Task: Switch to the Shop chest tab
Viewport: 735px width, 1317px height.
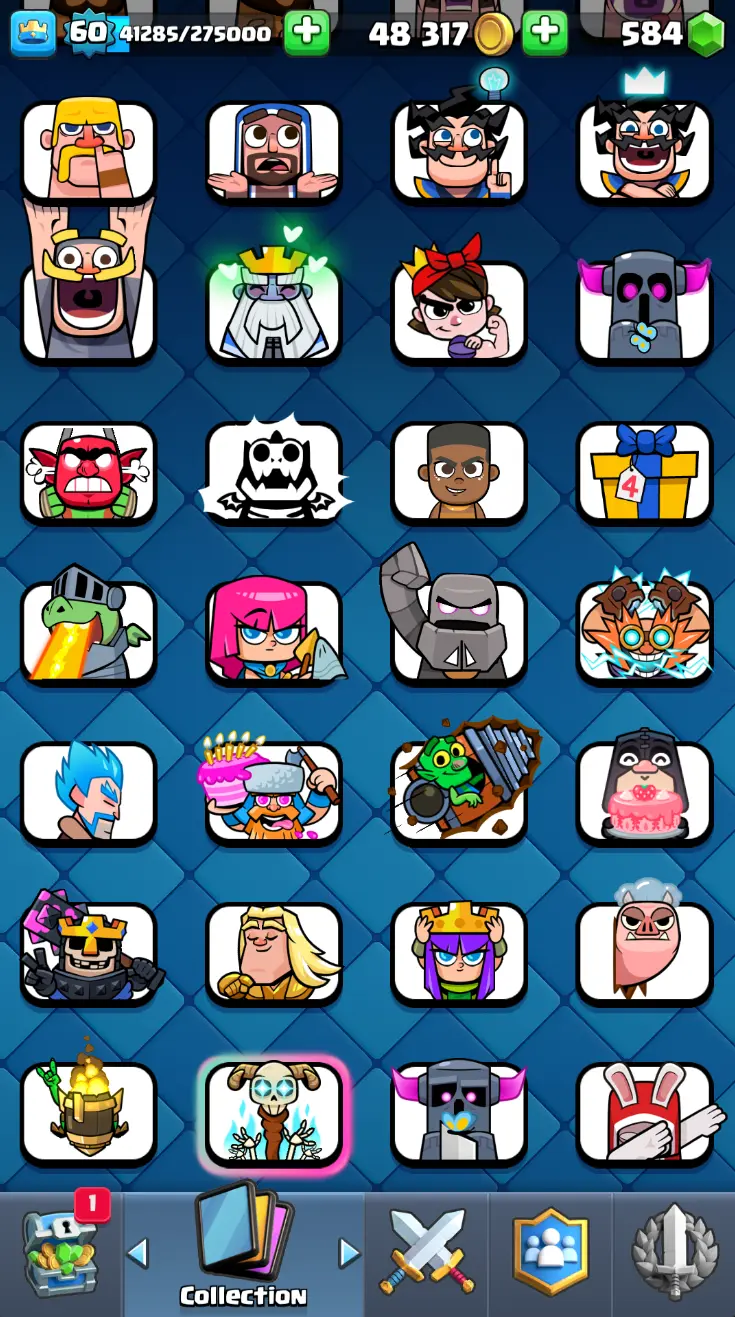Action: click(x=61, y=1254)
